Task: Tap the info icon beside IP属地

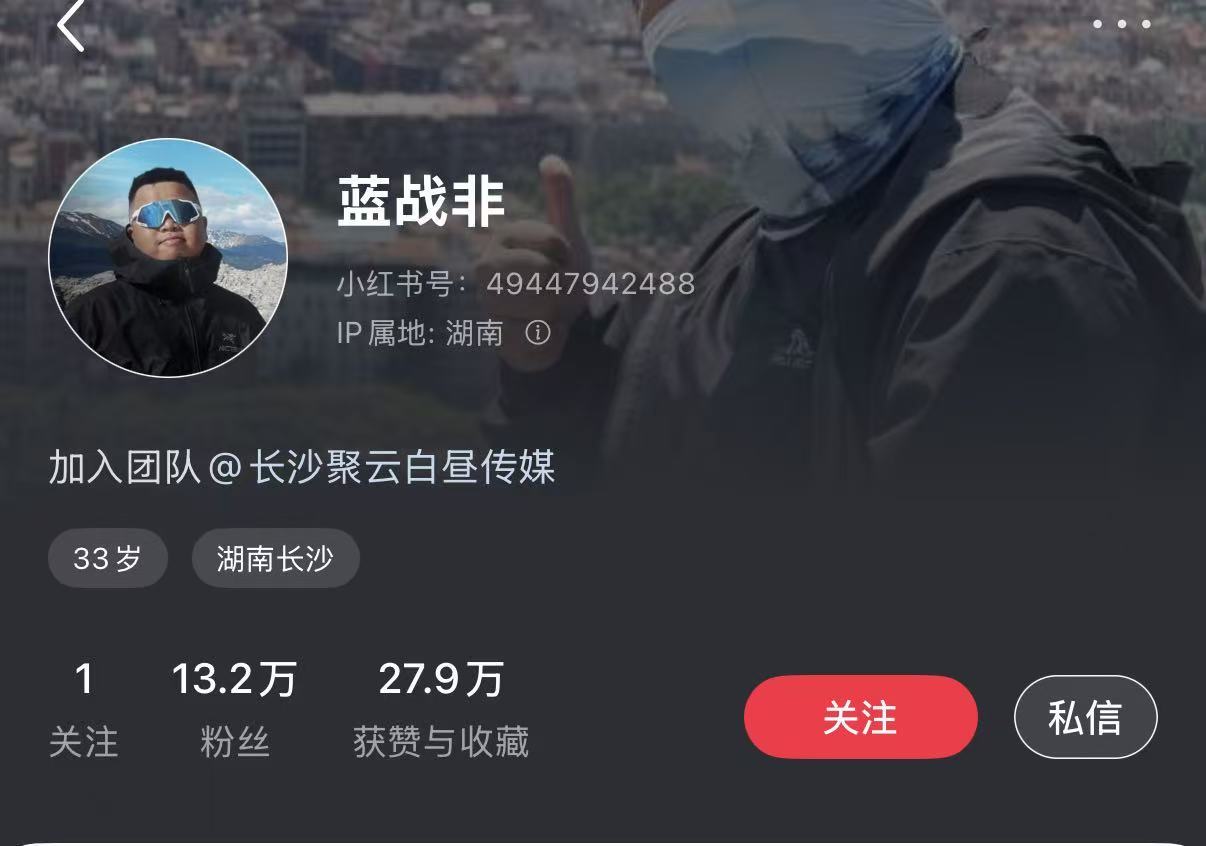Action: click(x=538, y=333)
